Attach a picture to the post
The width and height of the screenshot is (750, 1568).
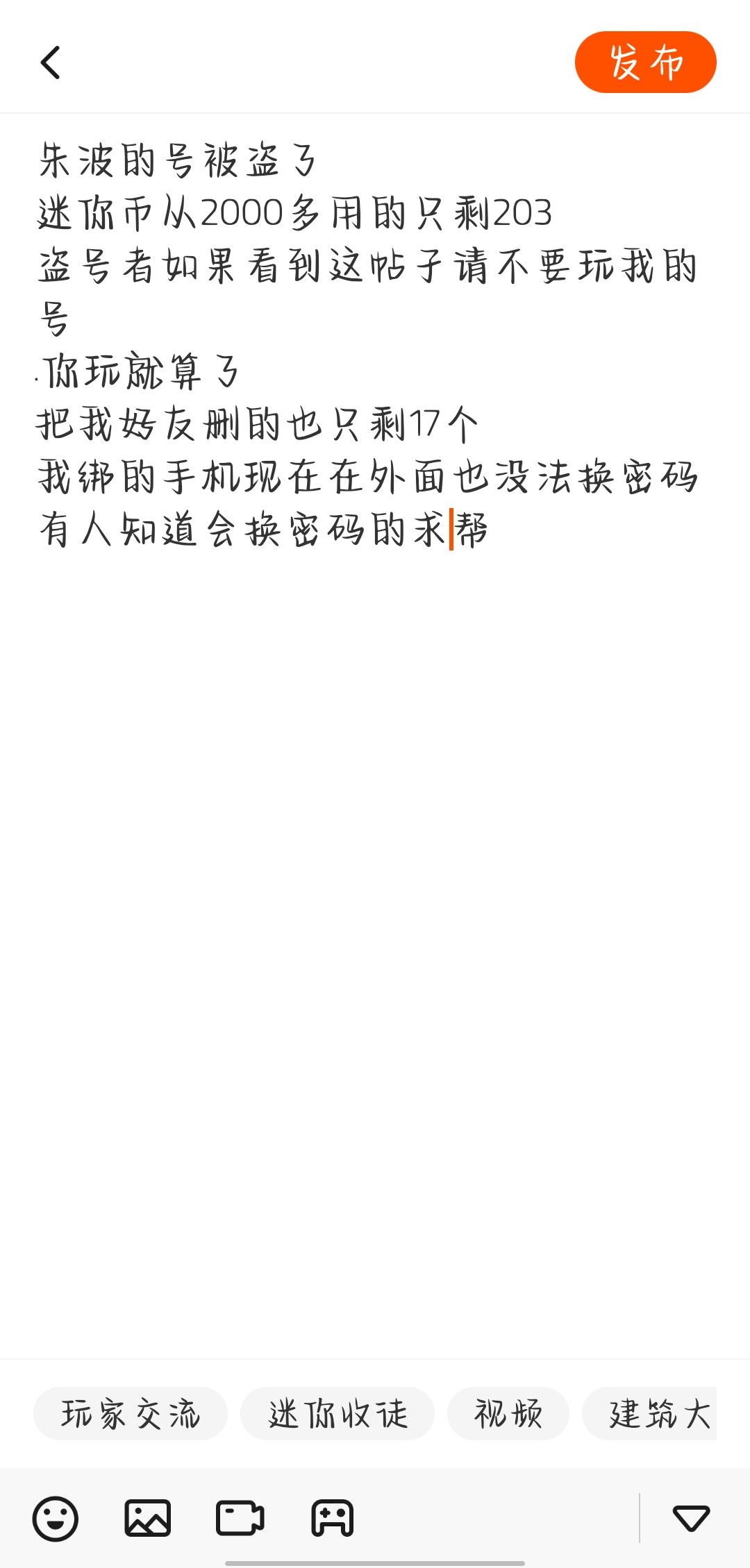(148, 1518)
